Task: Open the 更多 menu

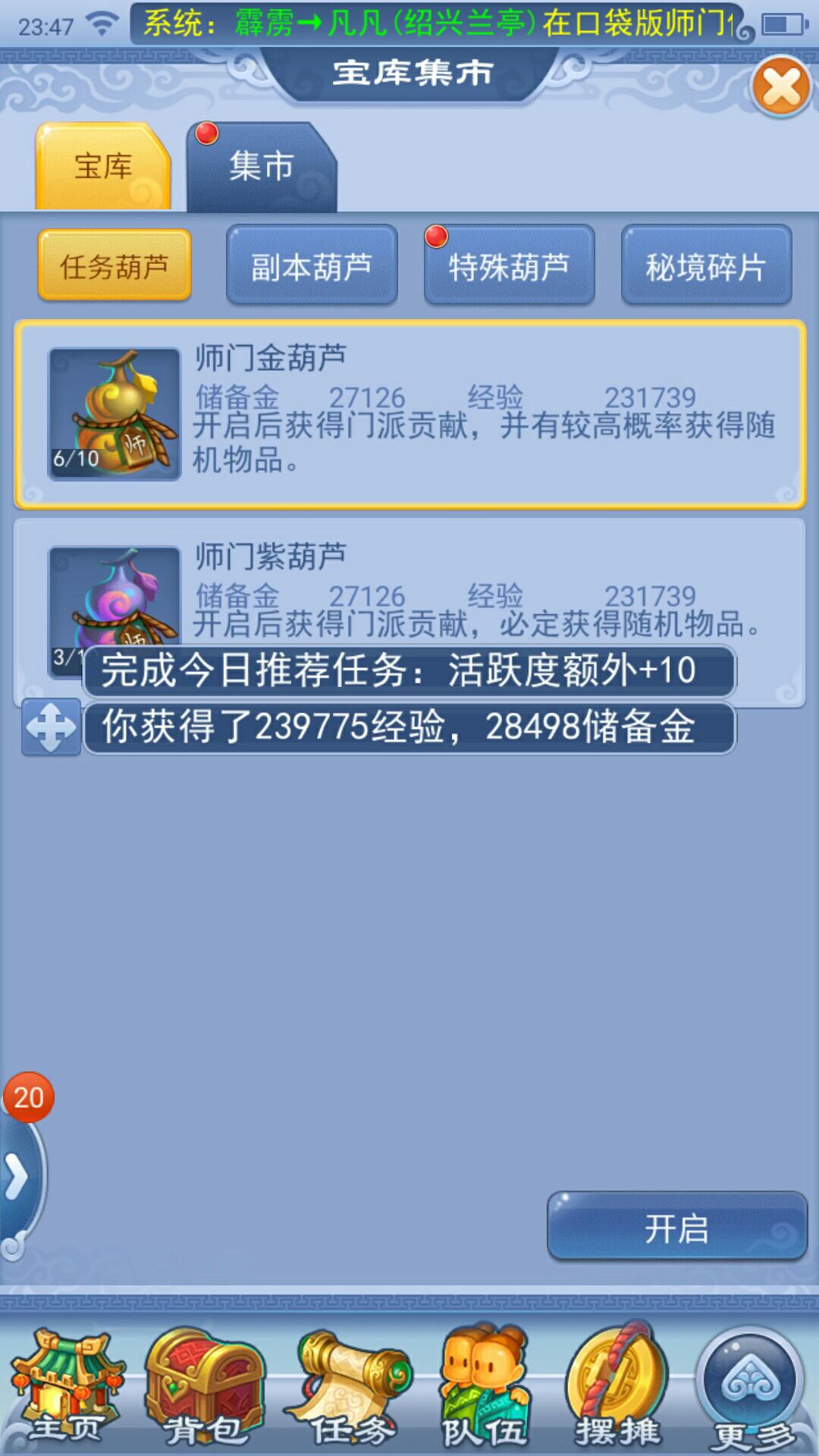Action: point(752,1389)
